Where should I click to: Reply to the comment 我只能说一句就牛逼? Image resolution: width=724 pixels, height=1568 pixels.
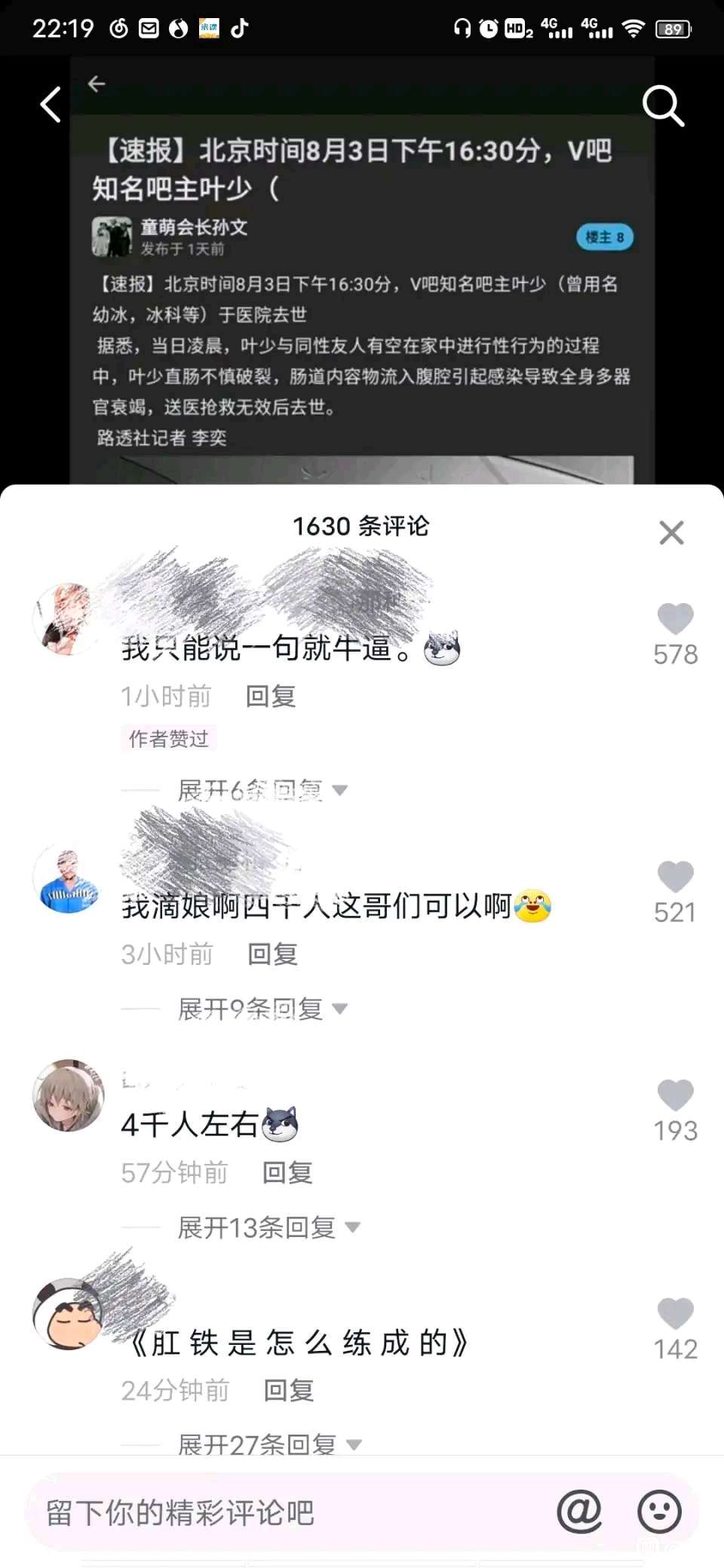271,696
